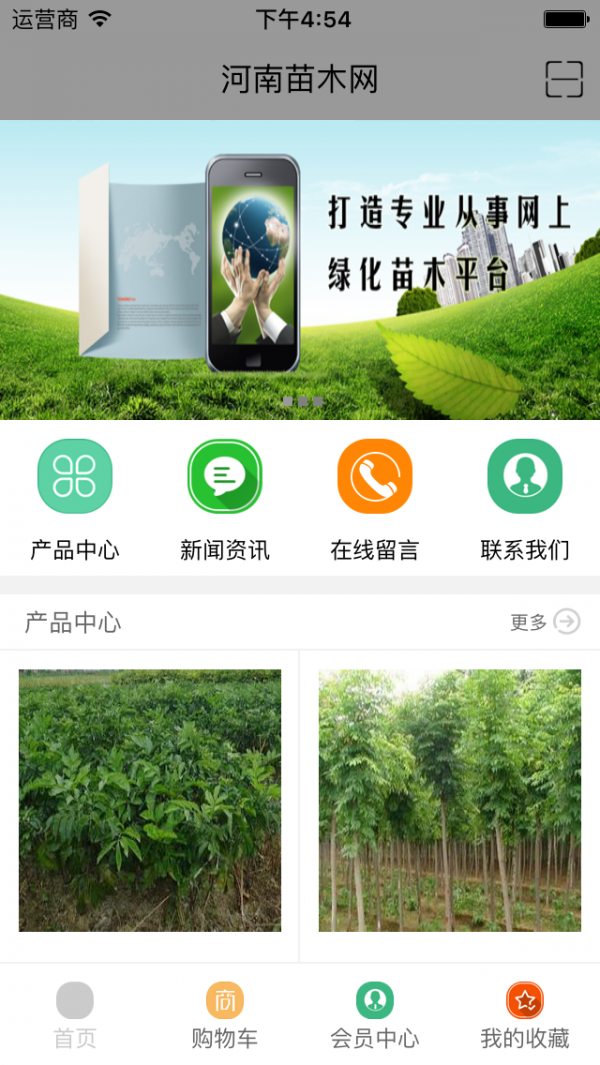View 更多 products

point(545,622)
